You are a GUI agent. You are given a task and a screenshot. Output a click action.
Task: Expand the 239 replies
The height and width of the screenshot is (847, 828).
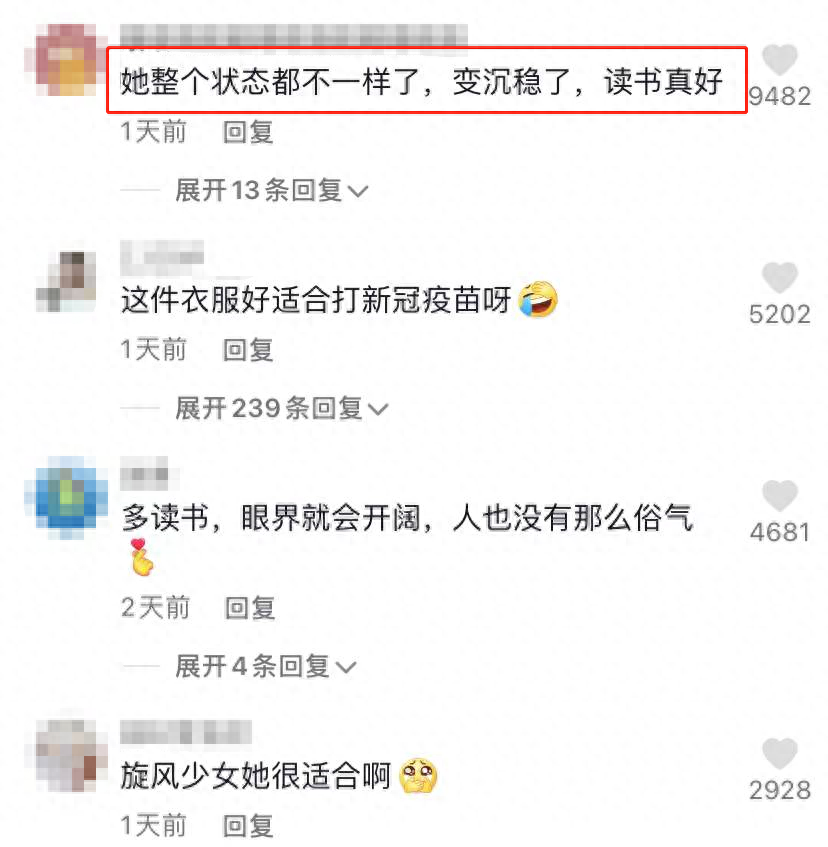pyautogui.click(x=280, y=408)
